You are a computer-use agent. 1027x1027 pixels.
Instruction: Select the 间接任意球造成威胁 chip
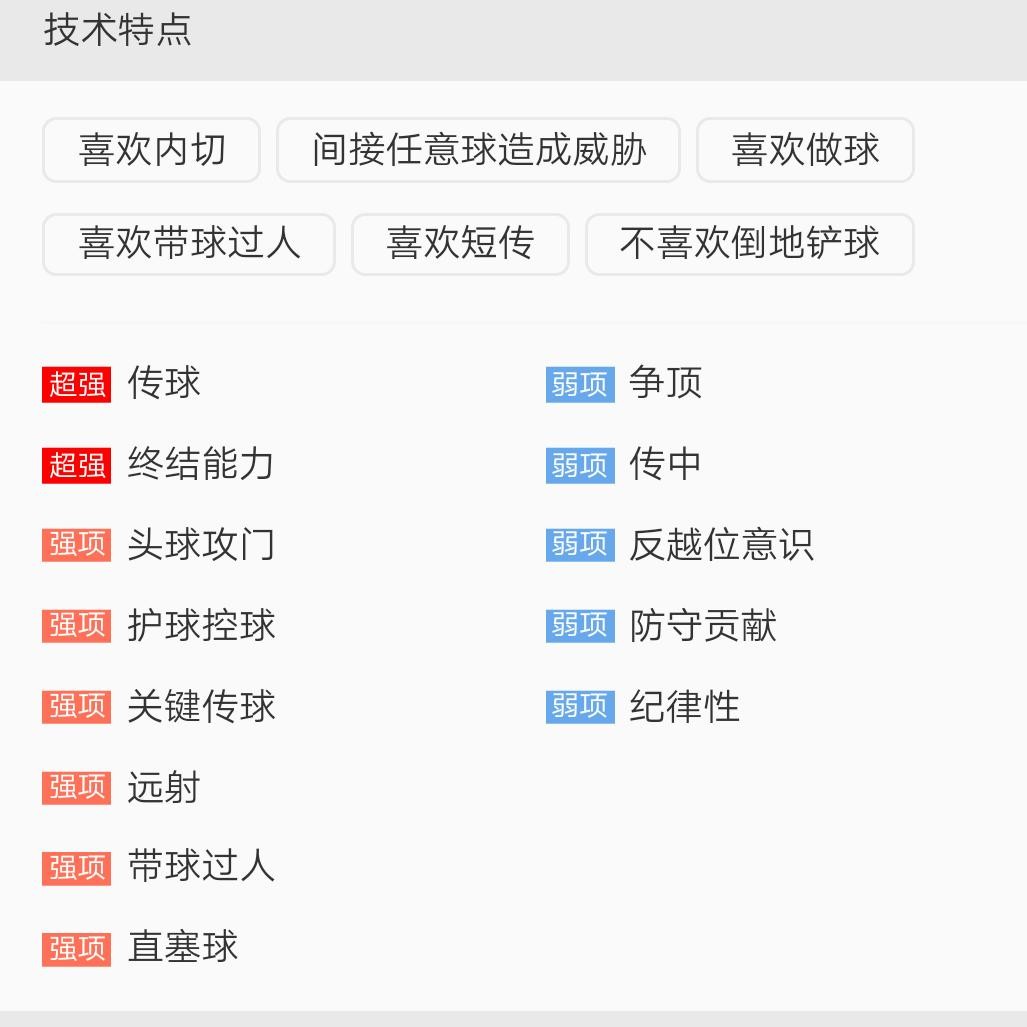point(478,150)
